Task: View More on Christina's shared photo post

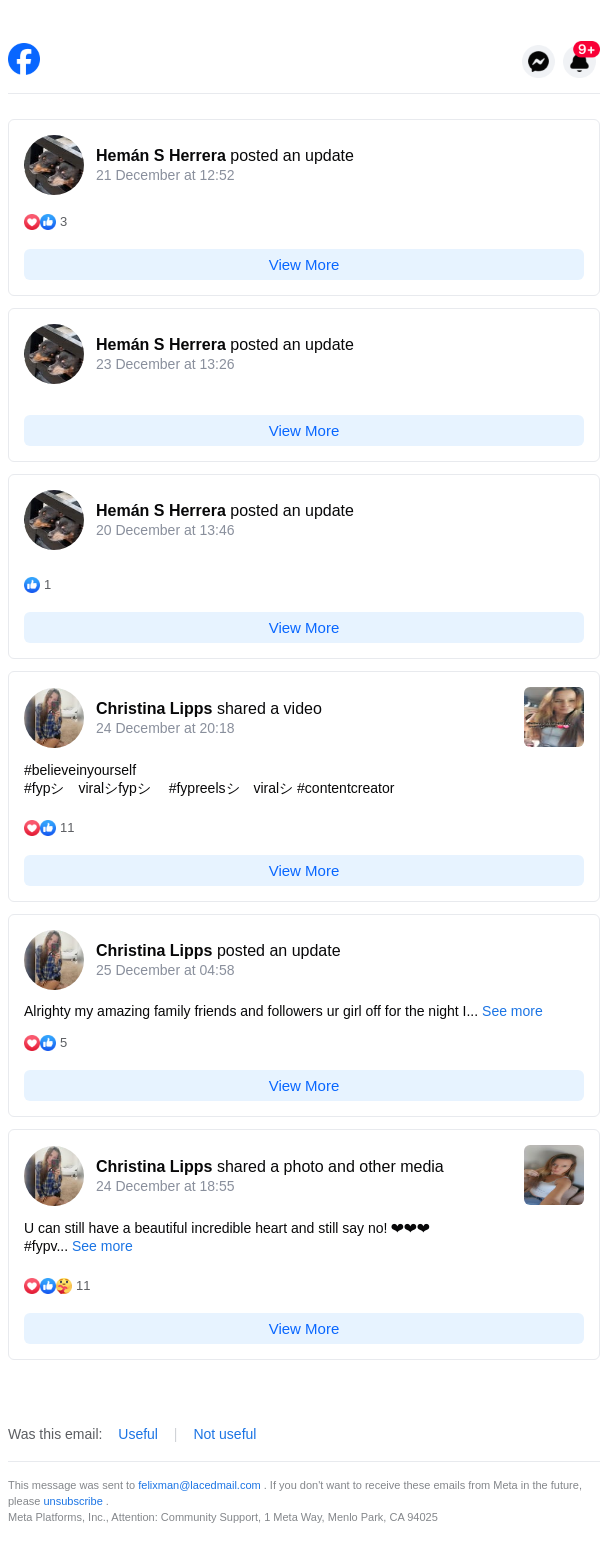Action: tap(304, 1329)
